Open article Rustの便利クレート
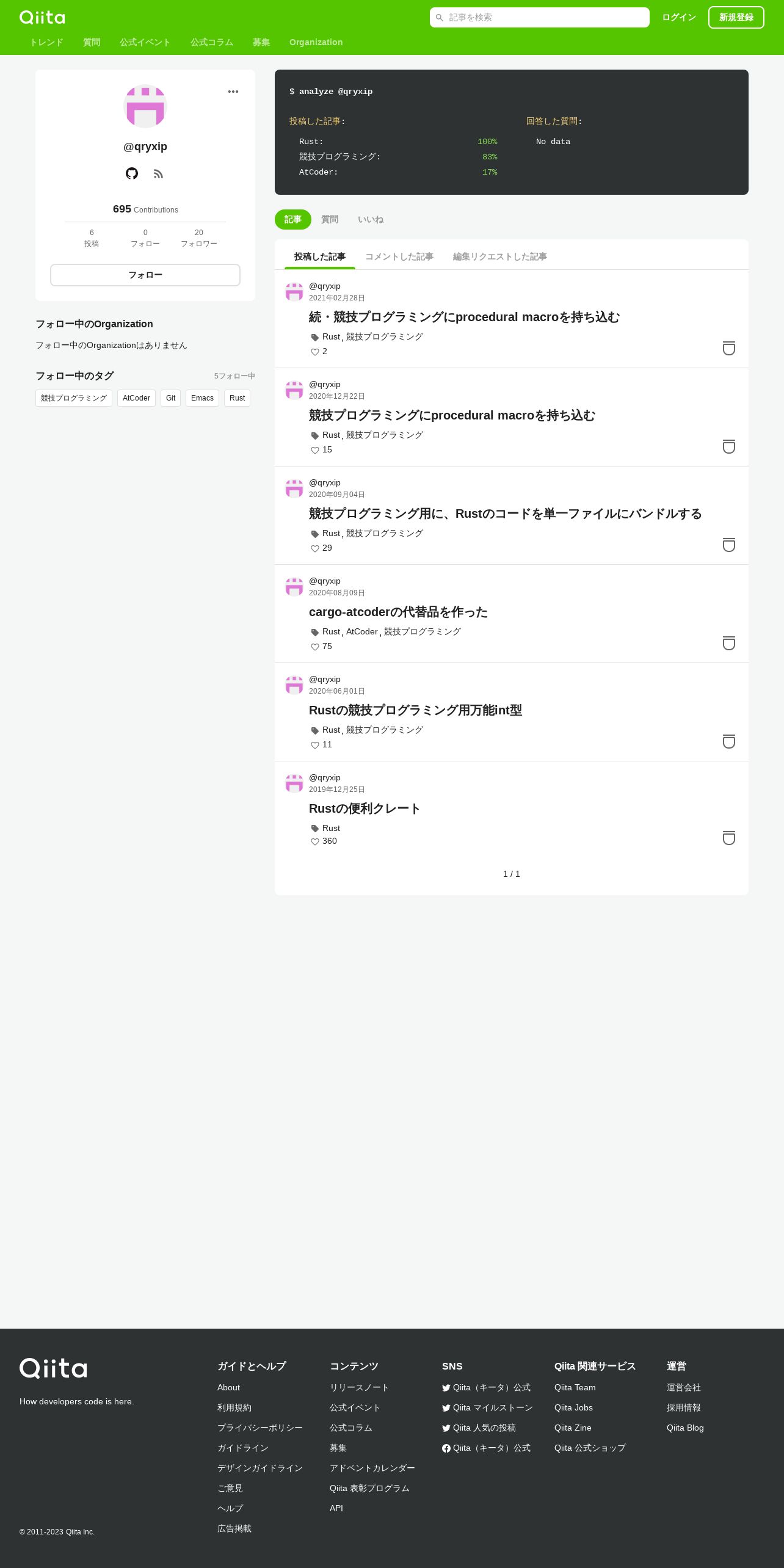 [x=365, y=808]
